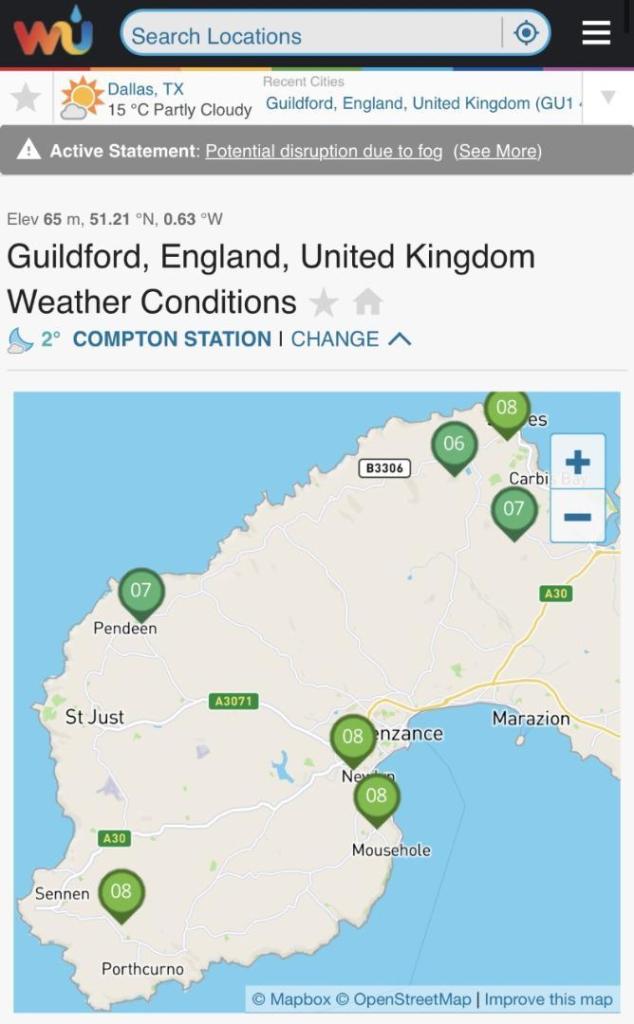Open the hamburger menu
Screen dimensions: 634x1024
pyautogui.click(x=596, y=34)
